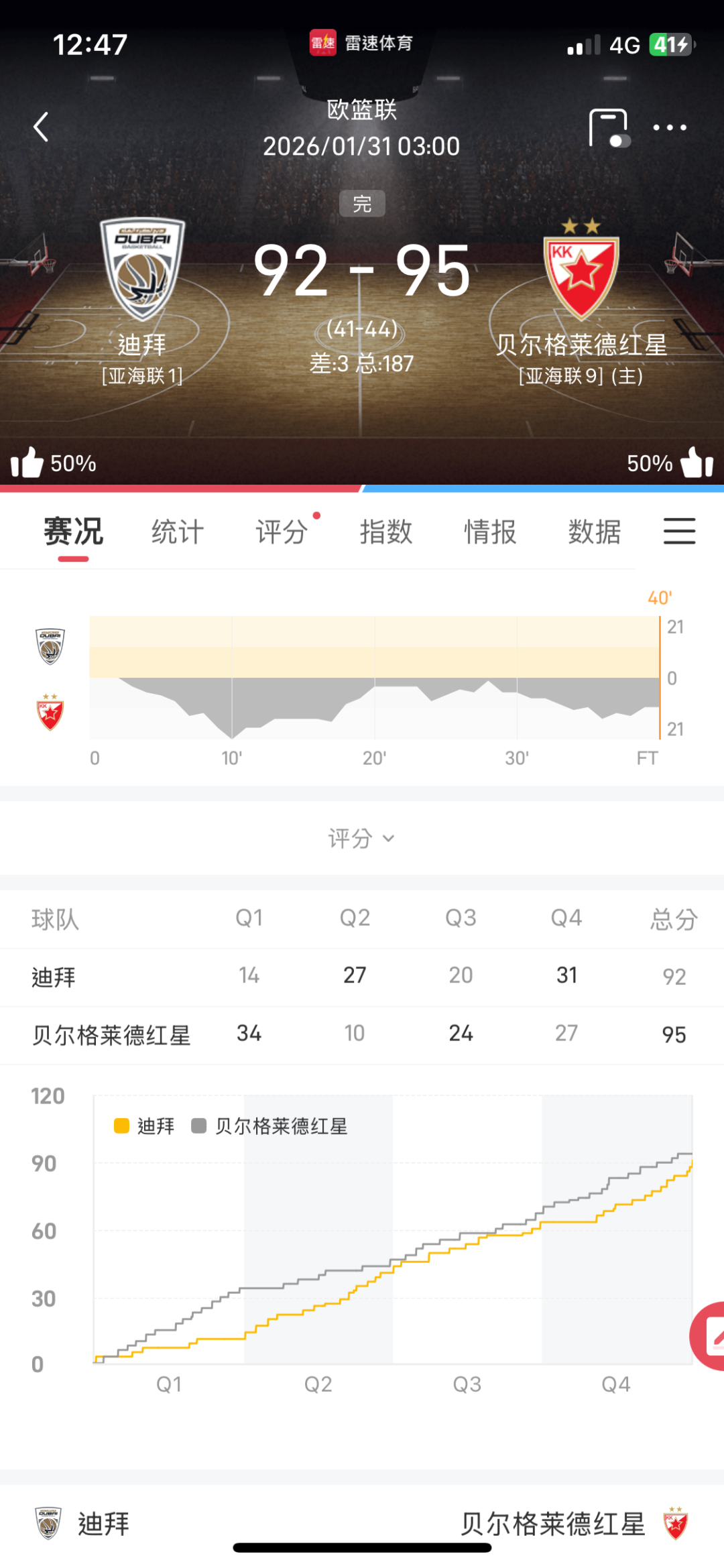Go back using the top-left arrow
Viewport: 724px width, 1568px height.
click(x=41, y=127)
